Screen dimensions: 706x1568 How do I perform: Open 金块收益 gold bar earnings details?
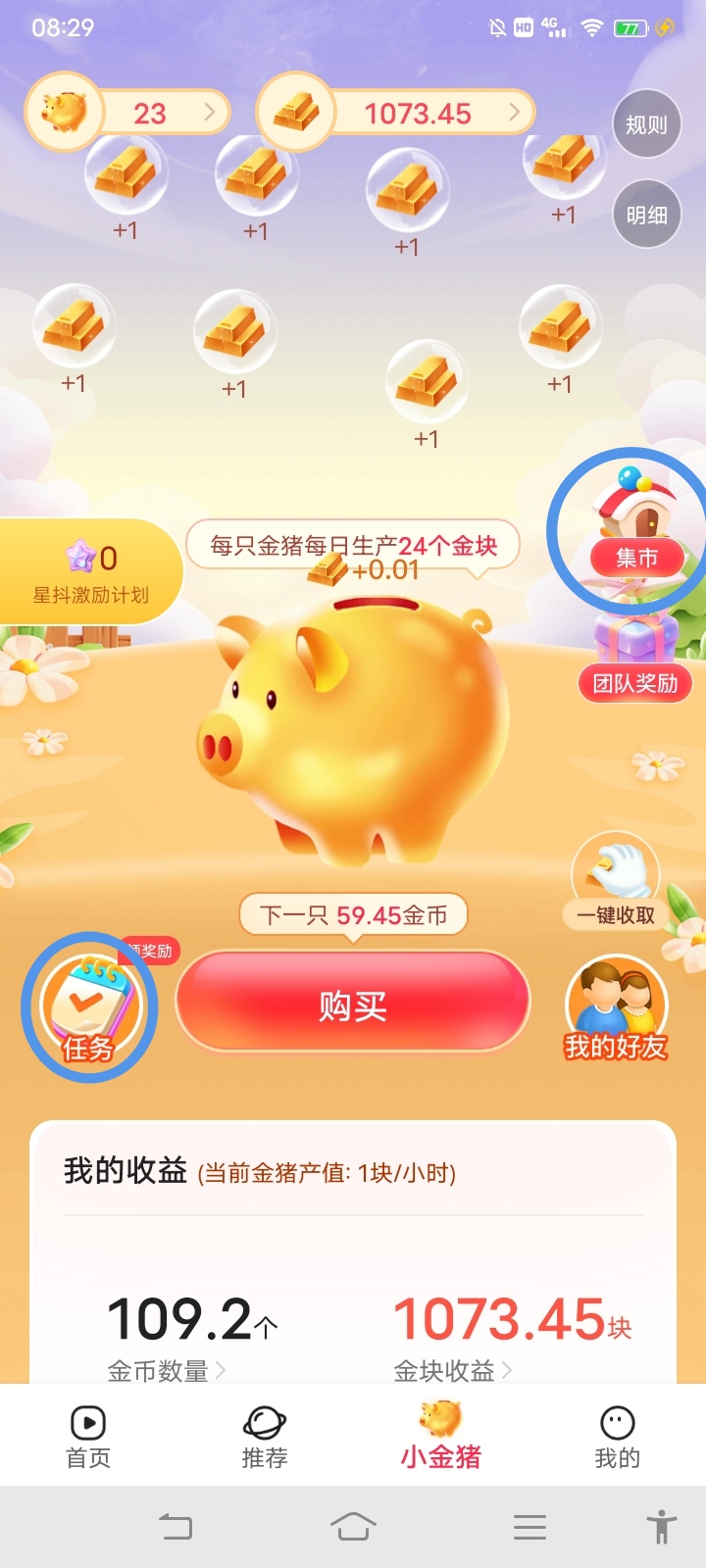453,1370
